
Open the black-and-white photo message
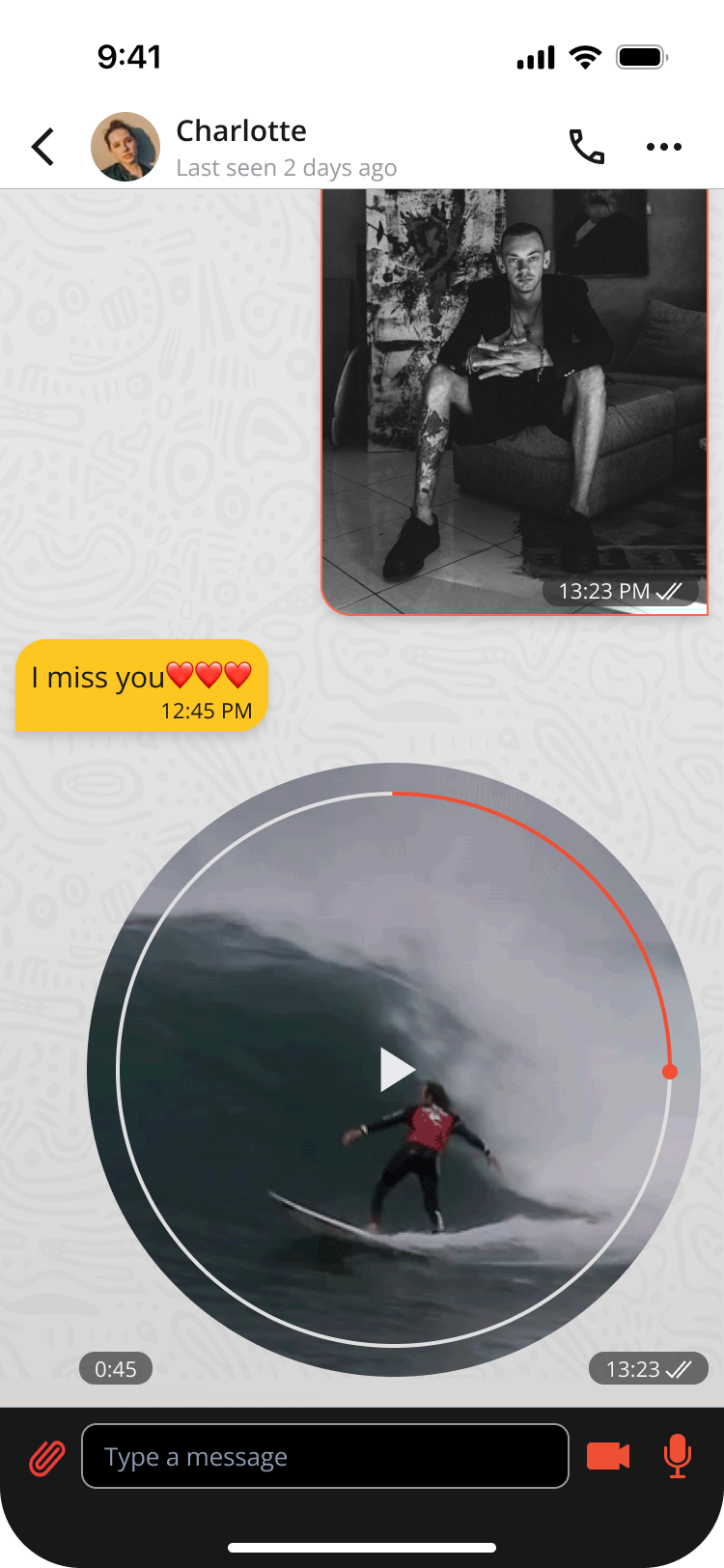[514, 396]
